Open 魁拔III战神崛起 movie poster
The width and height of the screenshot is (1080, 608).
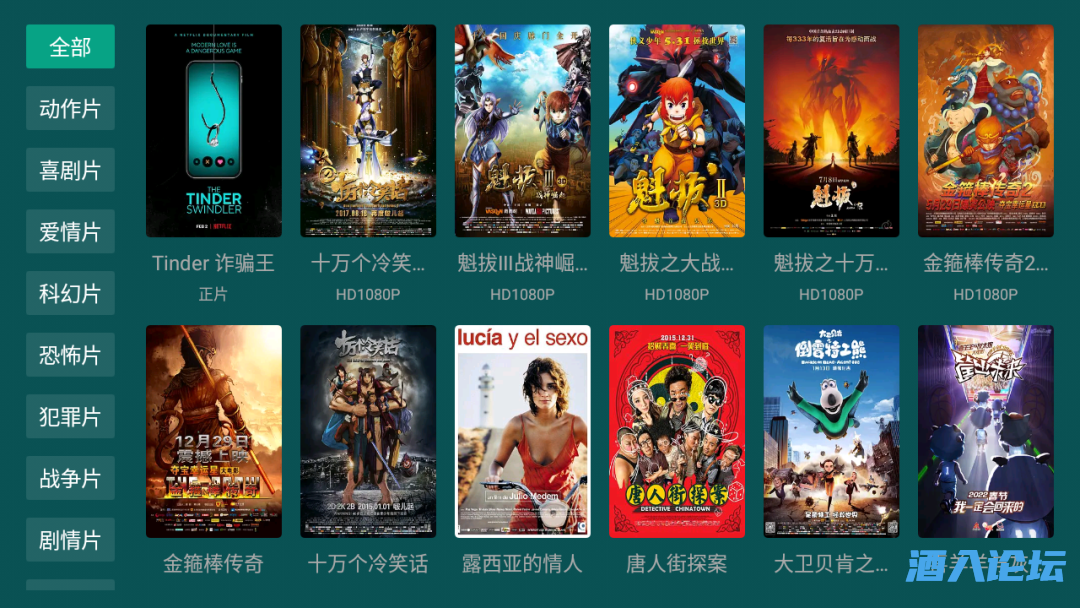(x=522, y=131)
